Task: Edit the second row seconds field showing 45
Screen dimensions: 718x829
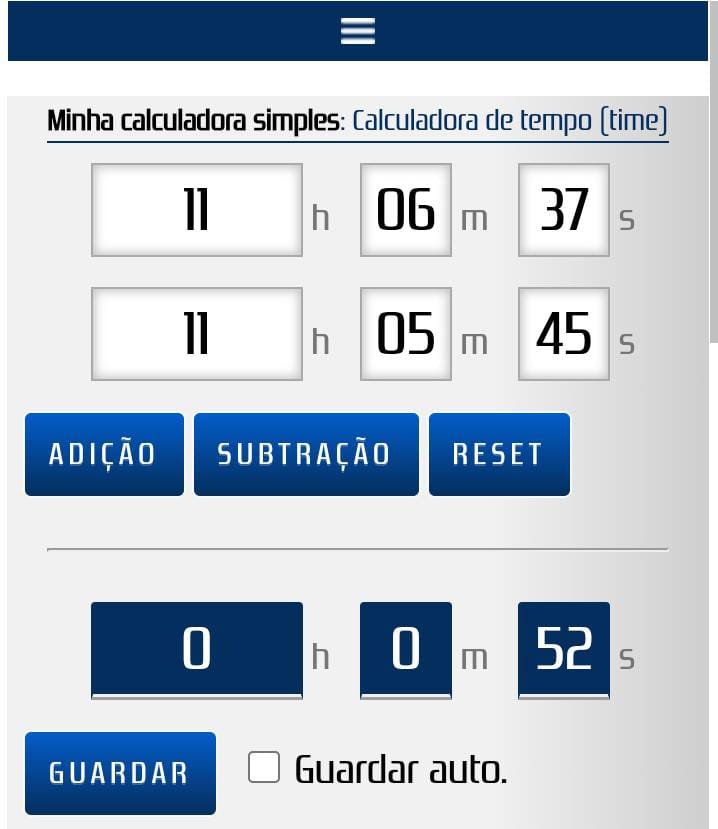Action: (x=564, y=334)
